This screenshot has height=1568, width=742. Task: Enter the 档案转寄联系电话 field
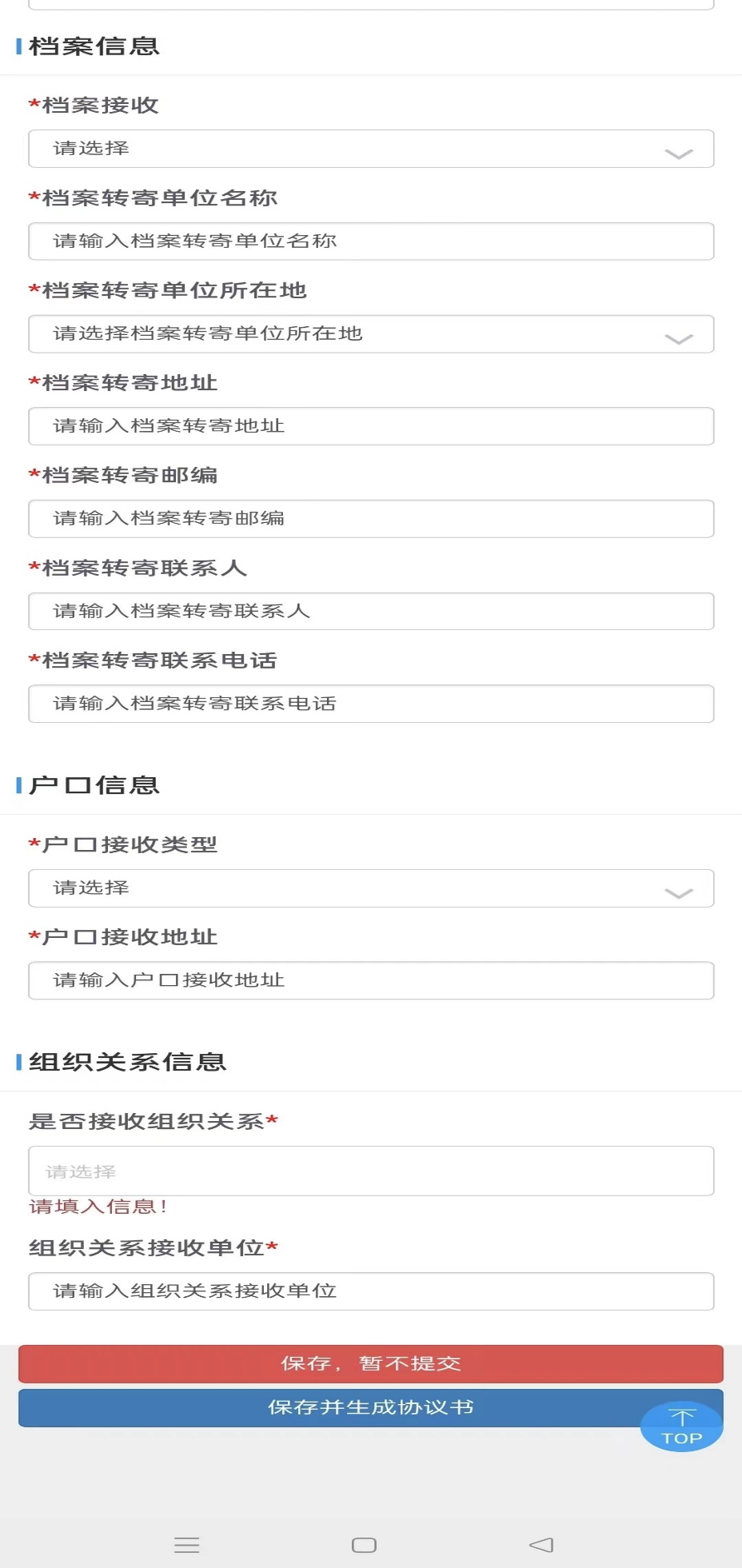371,704
